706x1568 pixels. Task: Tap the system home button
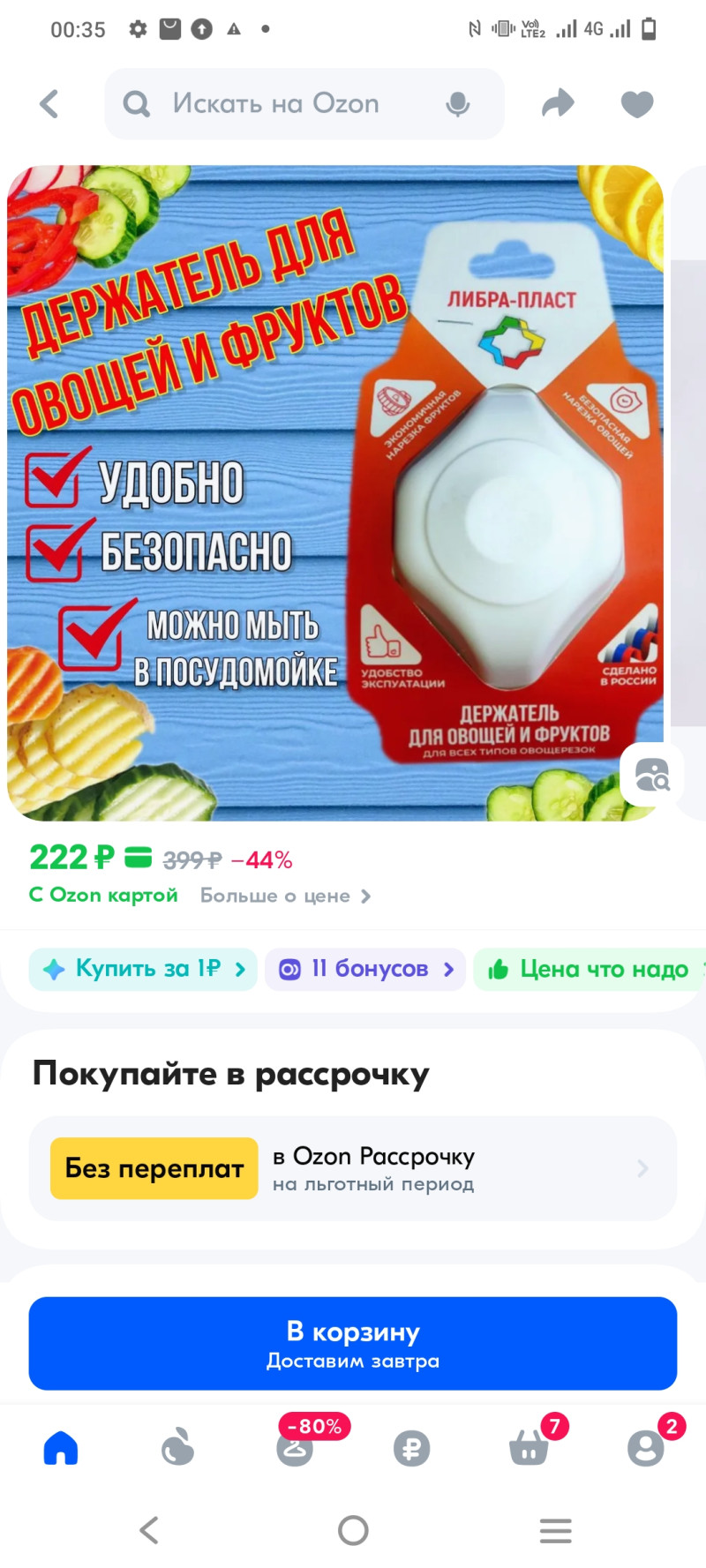353,1530
